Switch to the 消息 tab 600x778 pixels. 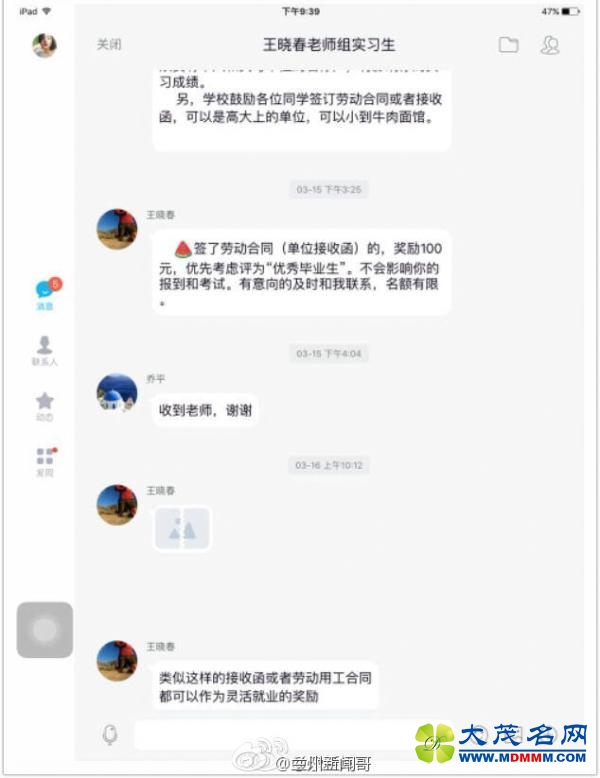tap(45, 294)
